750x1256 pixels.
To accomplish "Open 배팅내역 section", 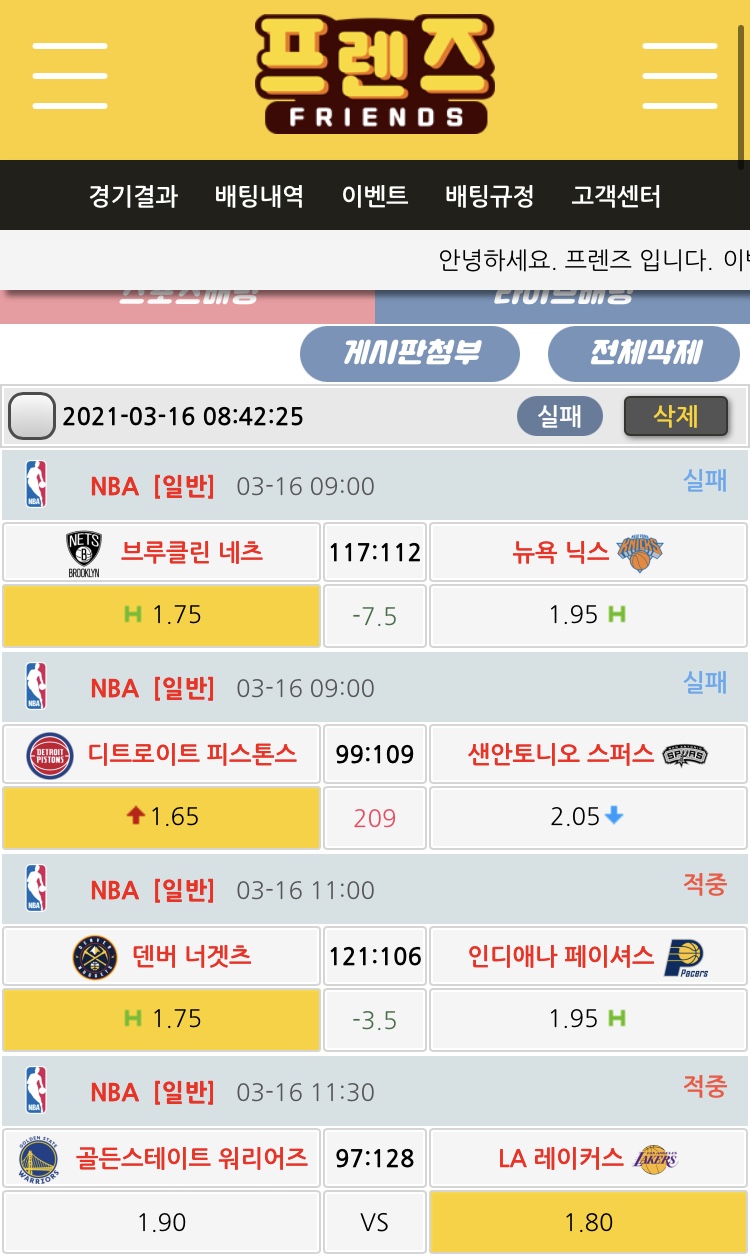I will 259,195.
